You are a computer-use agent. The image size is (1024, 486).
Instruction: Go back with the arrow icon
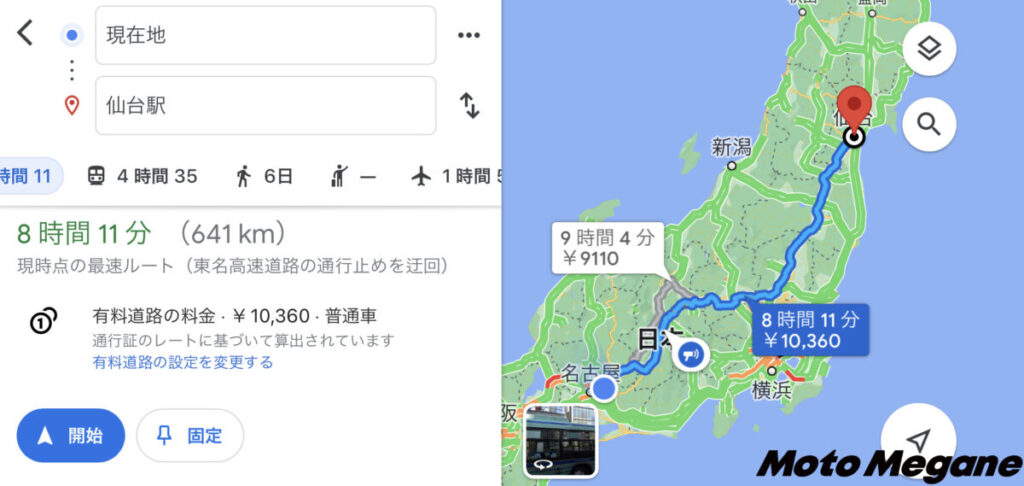pos(25,33)
